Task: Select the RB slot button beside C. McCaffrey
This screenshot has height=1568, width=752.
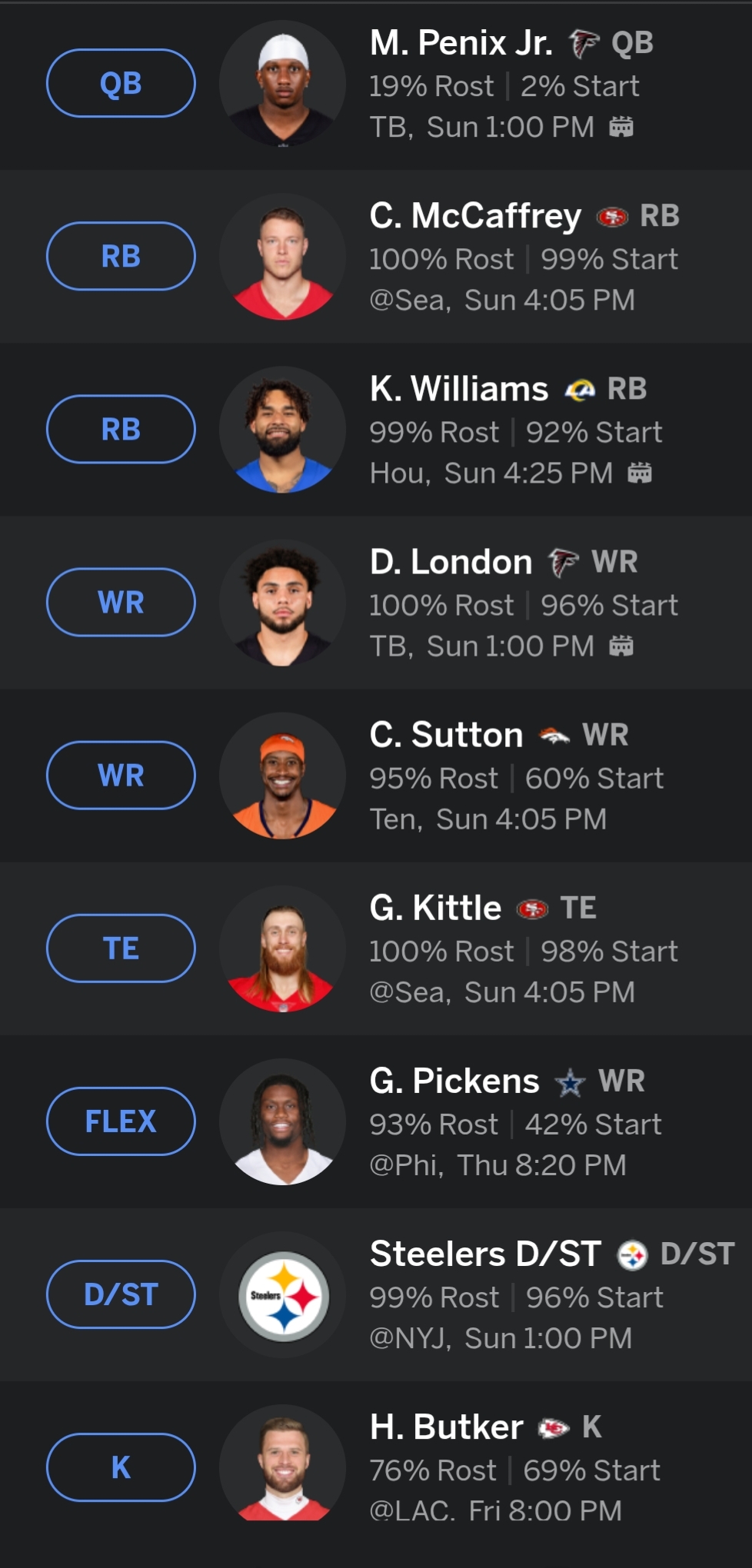Action: pos(121,256)
